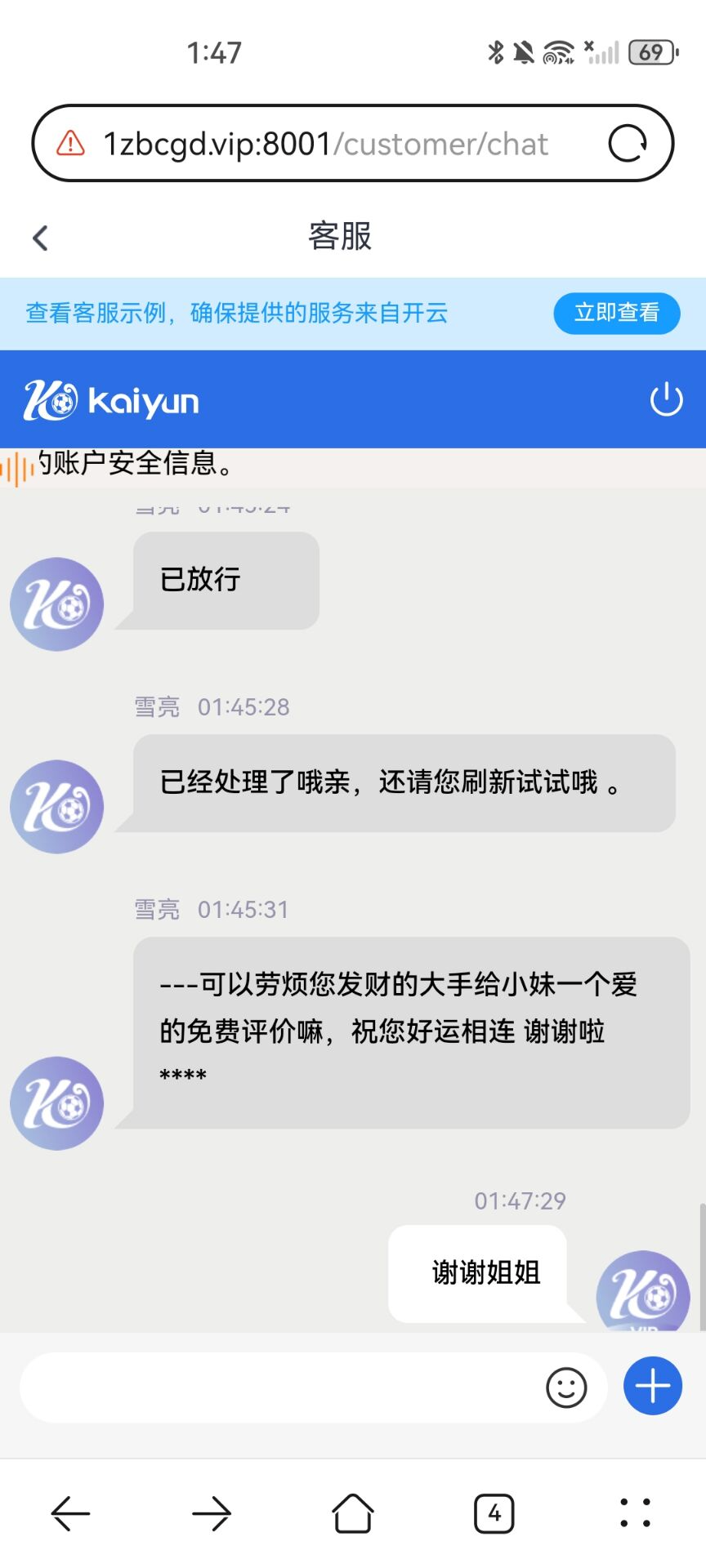
Task: End the chat with the power icon
Action: pos(666,399)
